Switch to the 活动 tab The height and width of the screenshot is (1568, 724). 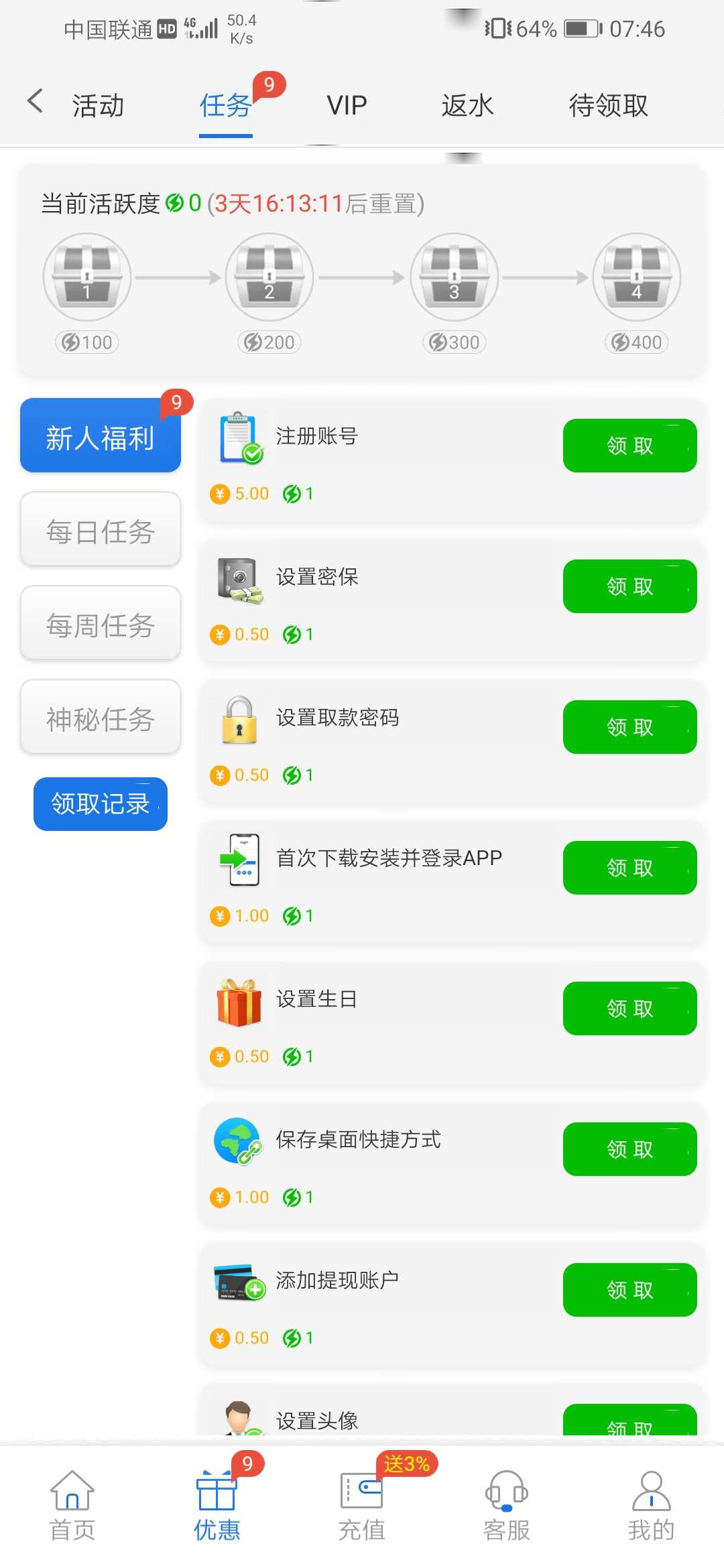(x=99, y=105)
